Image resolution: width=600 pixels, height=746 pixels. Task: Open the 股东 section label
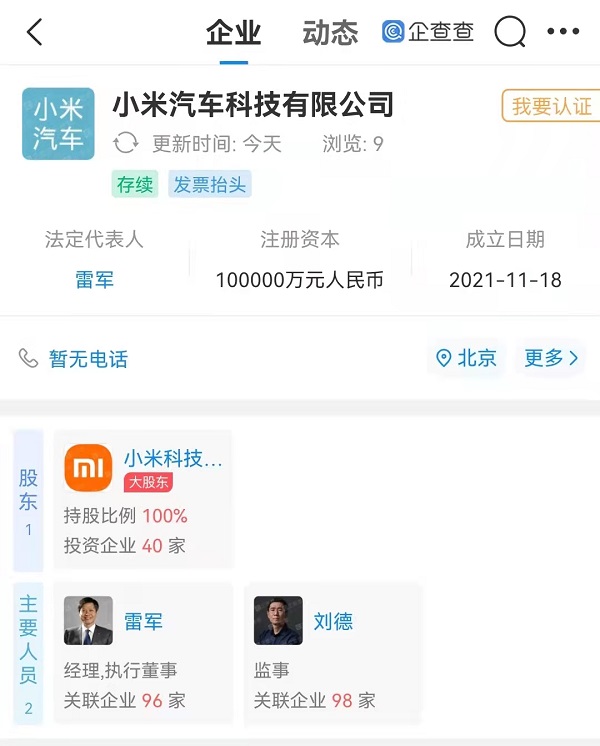click(28, 501)
